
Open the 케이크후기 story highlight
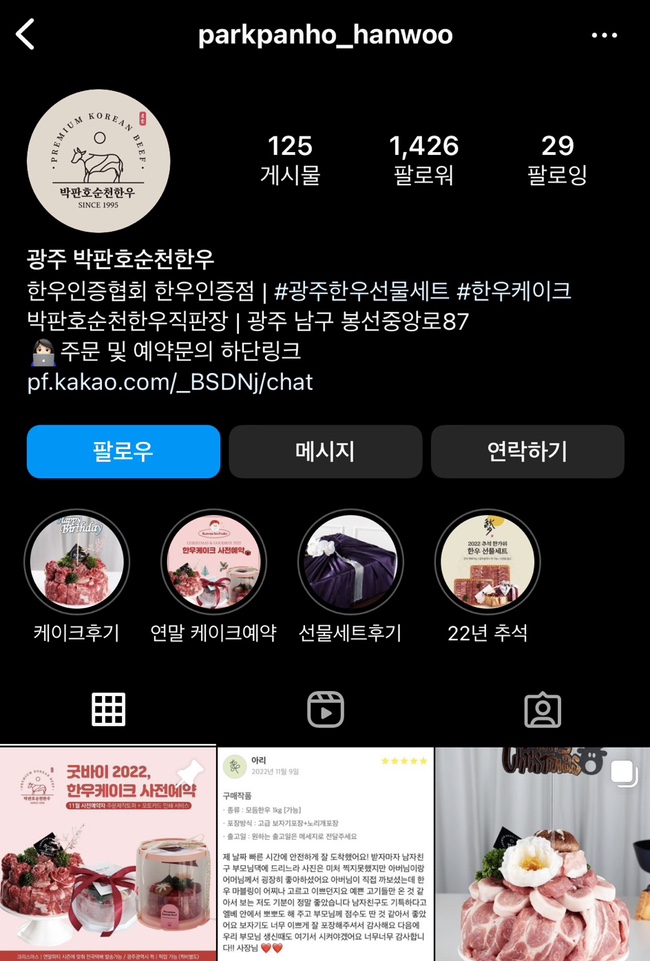tap(77, 558)
